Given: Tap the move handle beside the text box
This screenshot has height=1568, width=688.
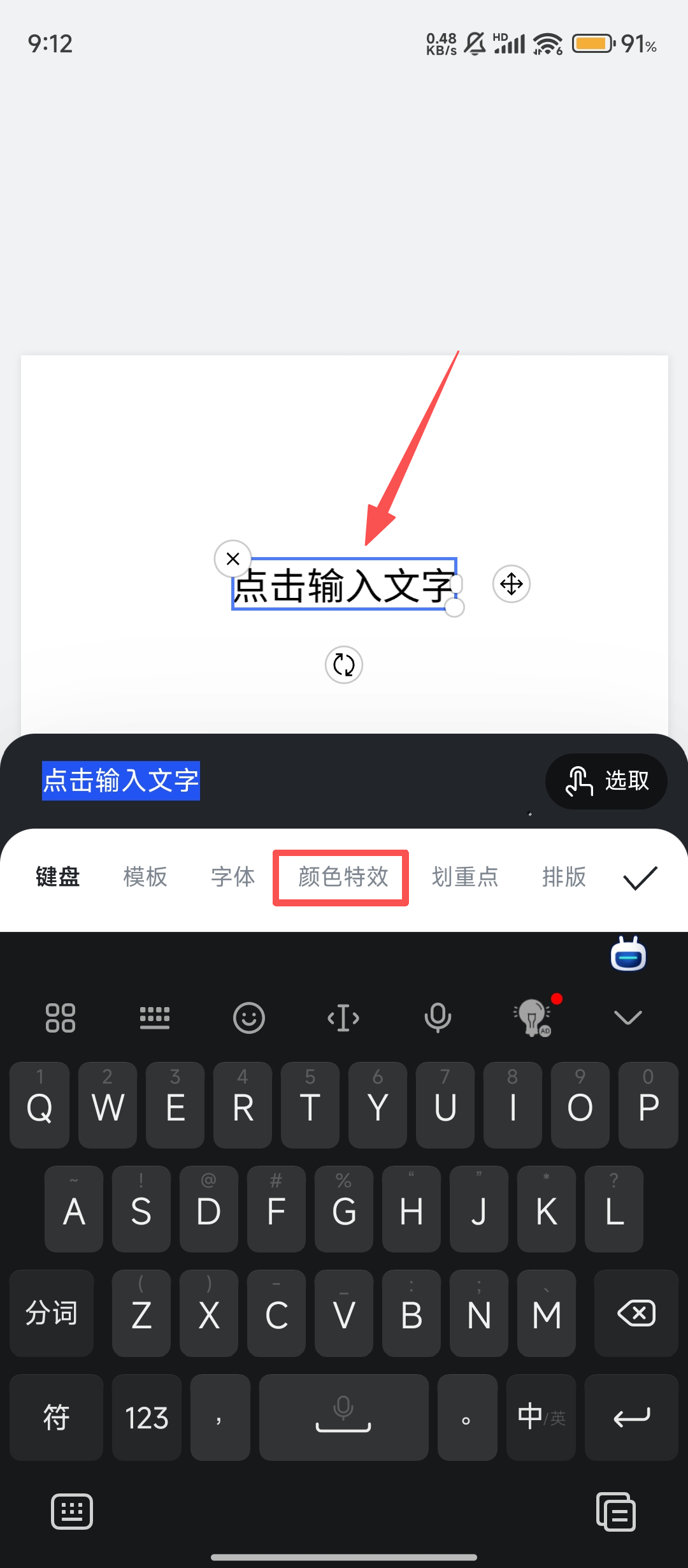Looking at the screenshot, I should [x=512, y=584].
